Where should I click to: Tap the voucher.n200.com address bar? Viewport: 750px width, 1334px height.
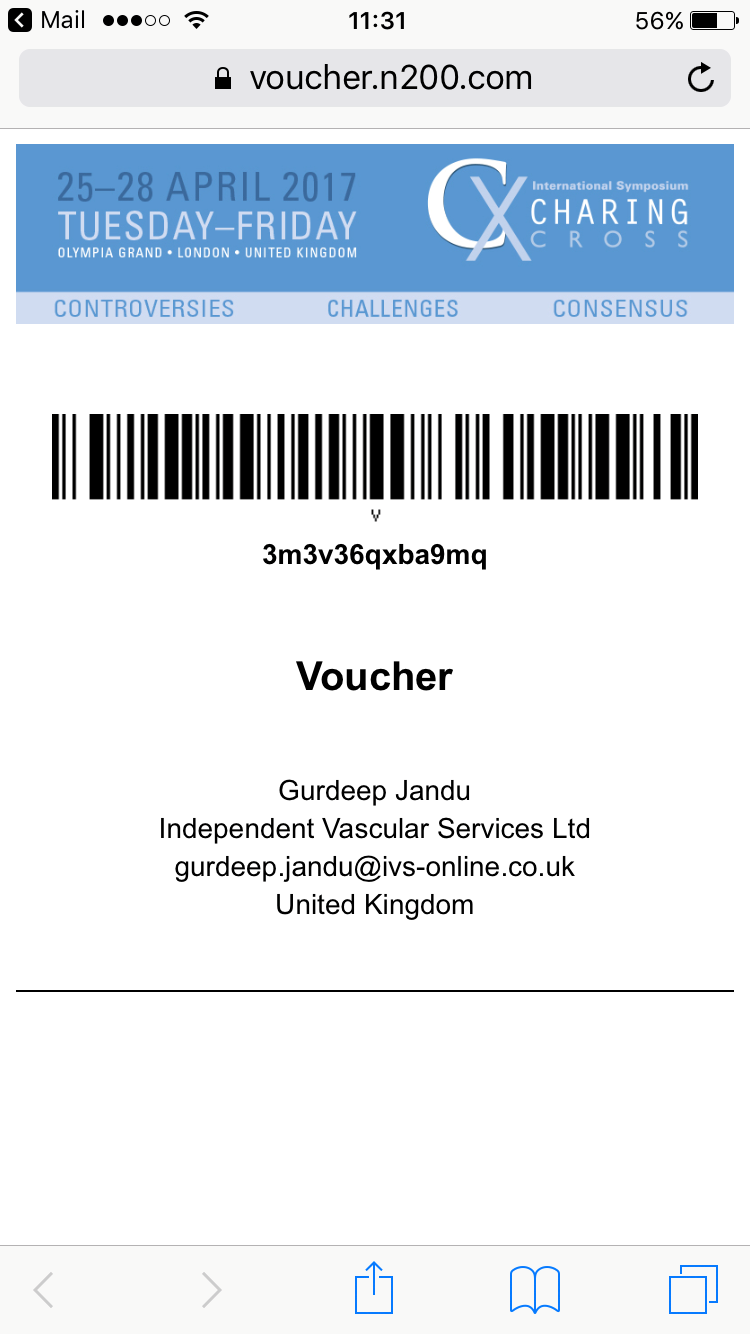point(374,78)
